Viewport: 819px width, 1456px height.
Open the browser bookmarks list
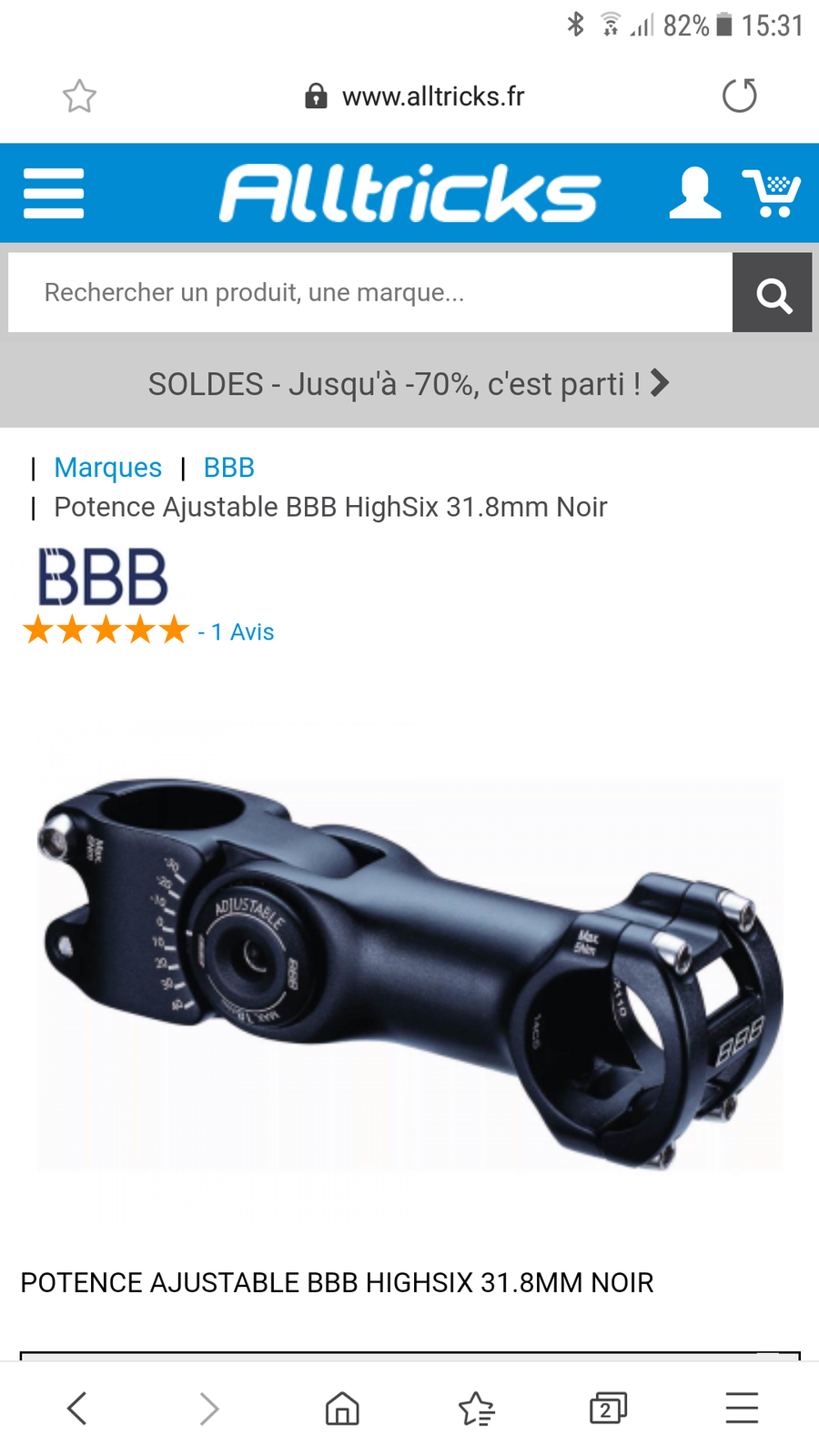tap(476, 1409)
